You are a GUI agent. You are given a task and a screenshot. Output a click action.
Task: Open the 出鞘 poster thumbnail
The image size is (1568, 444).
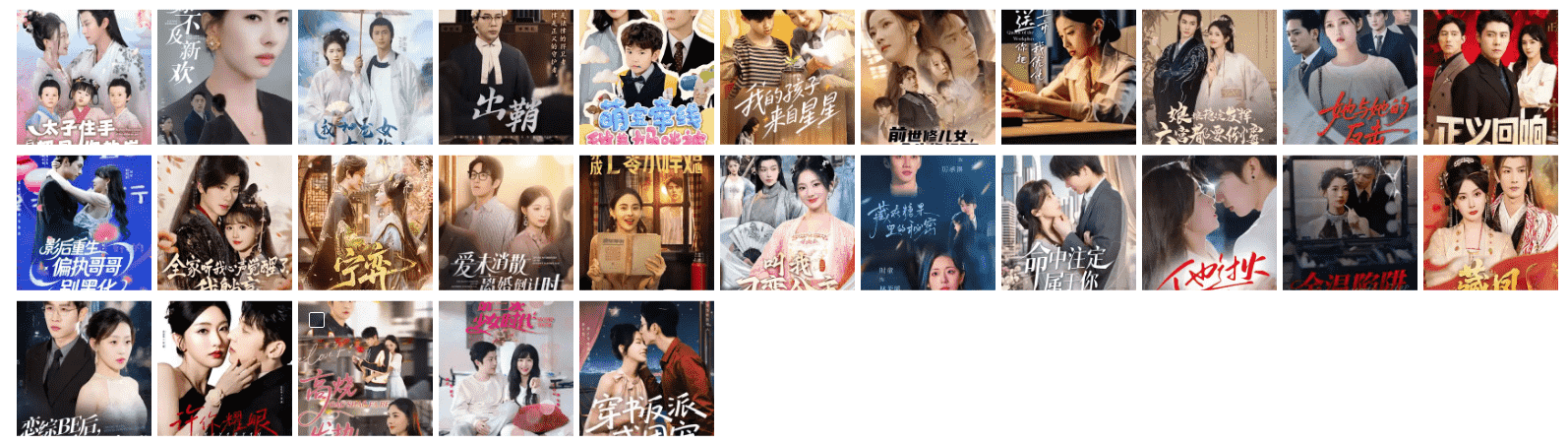tap(506, 77)
